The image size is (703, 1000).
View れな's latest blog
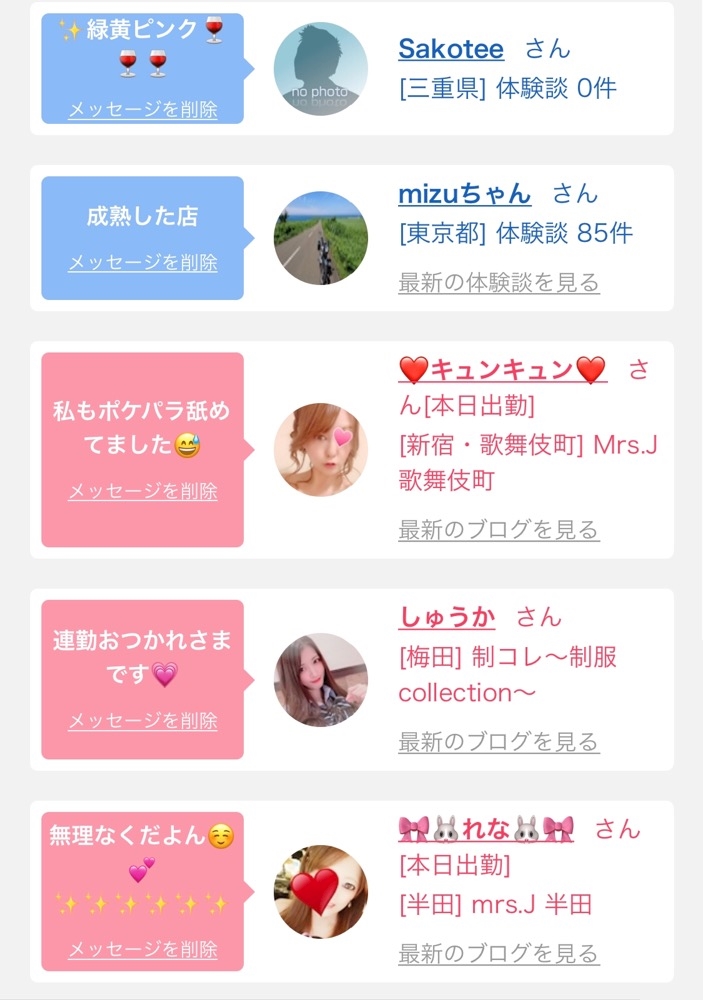pos(498,954)
